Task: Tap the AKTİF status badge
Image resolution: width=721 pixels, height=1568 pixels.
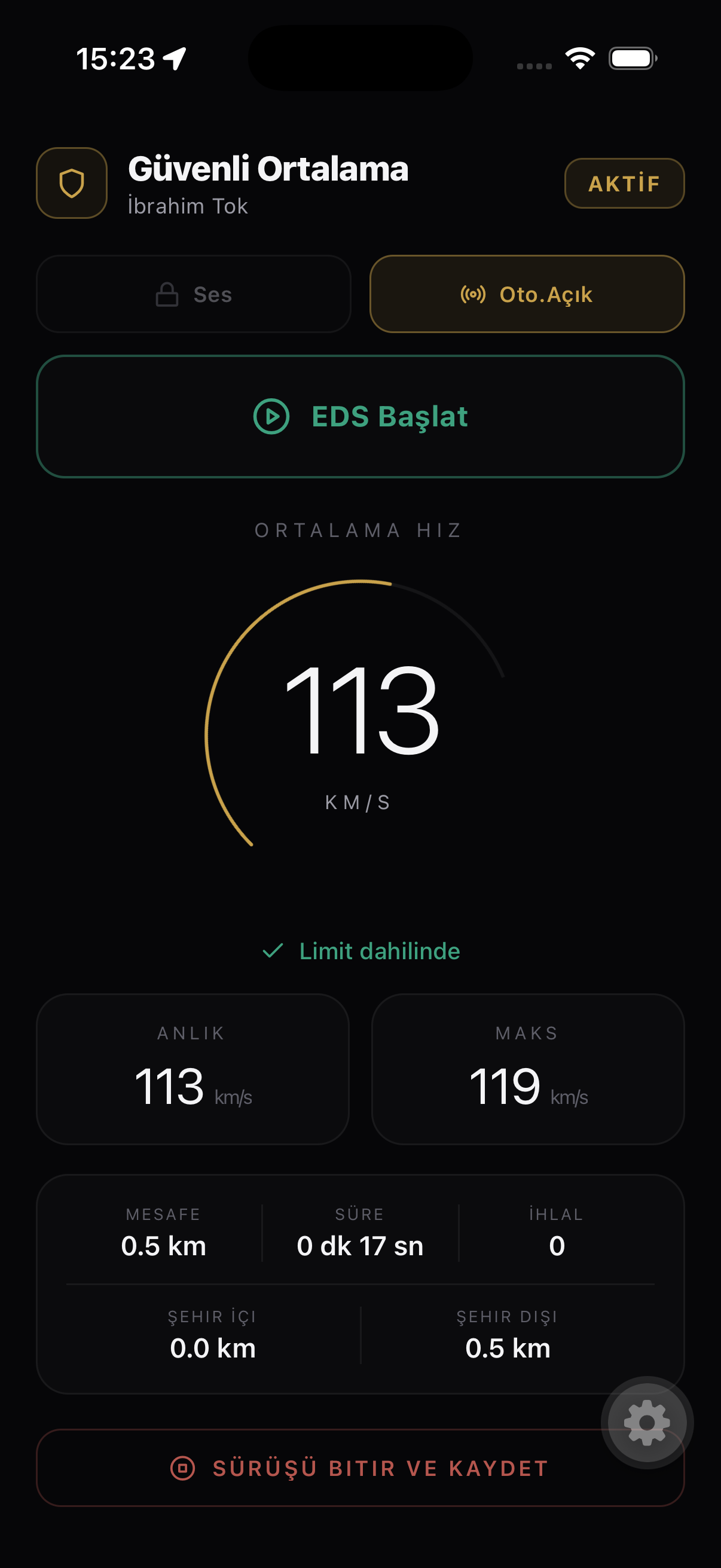Action: point(624,183)
